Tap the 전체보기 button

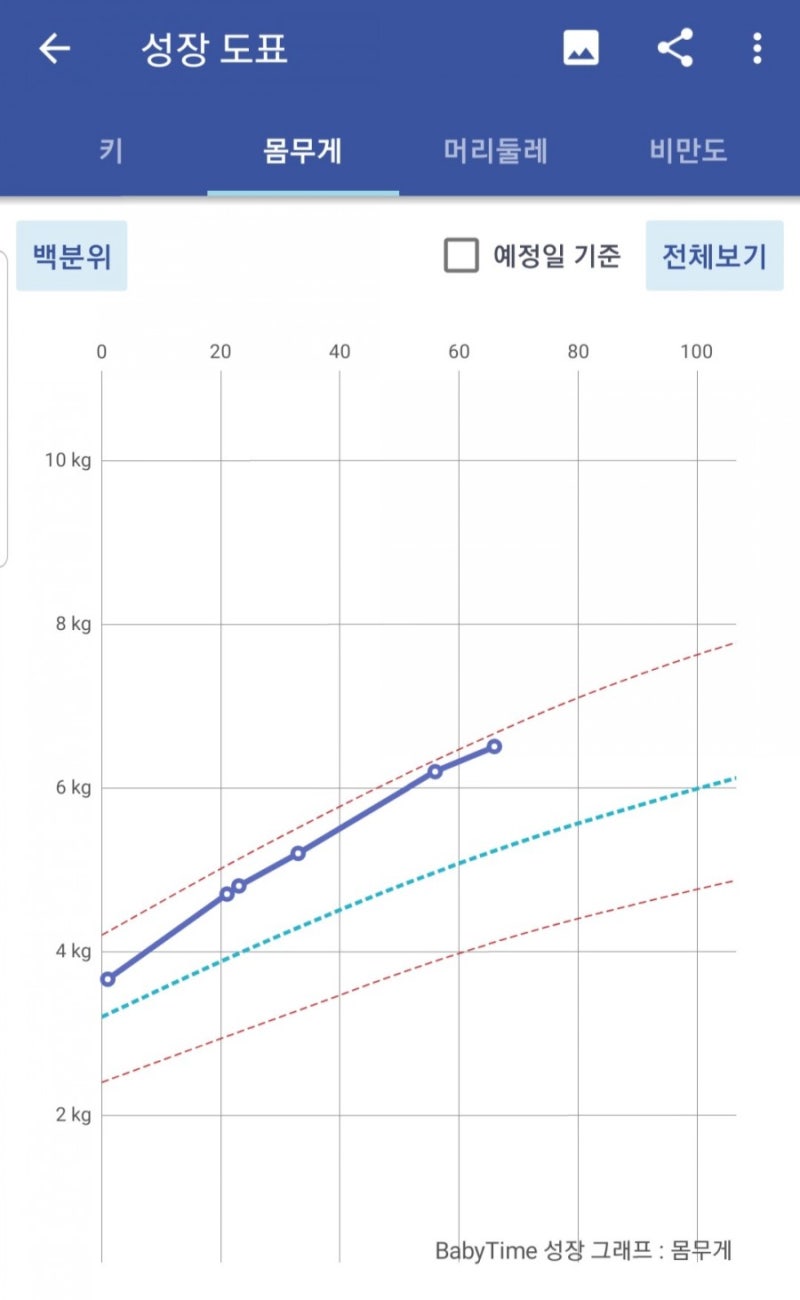click(714, 256)
